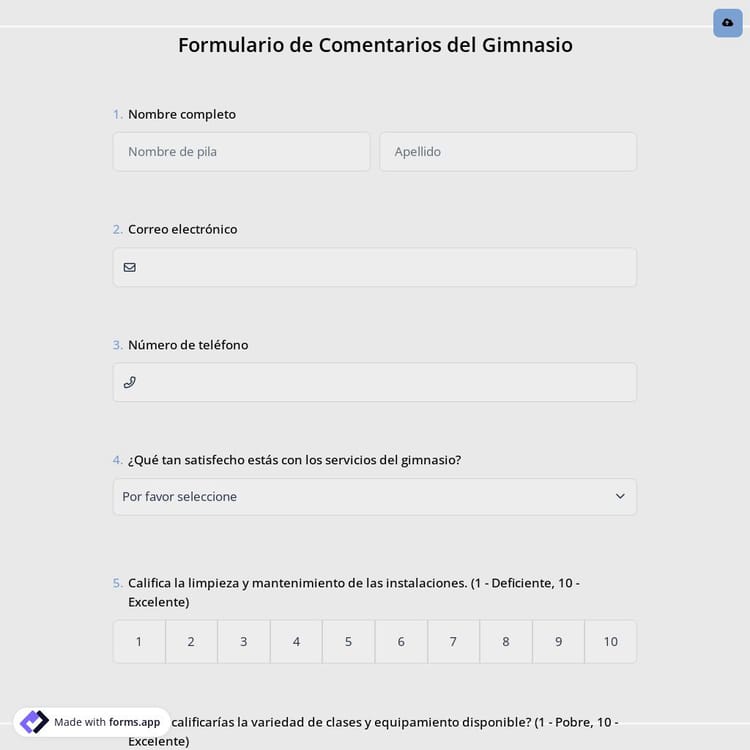Tap 6 on the cleanliness scale
This screenshot has width=750, height=750.
pyautogui.click(x=401, y=642)
